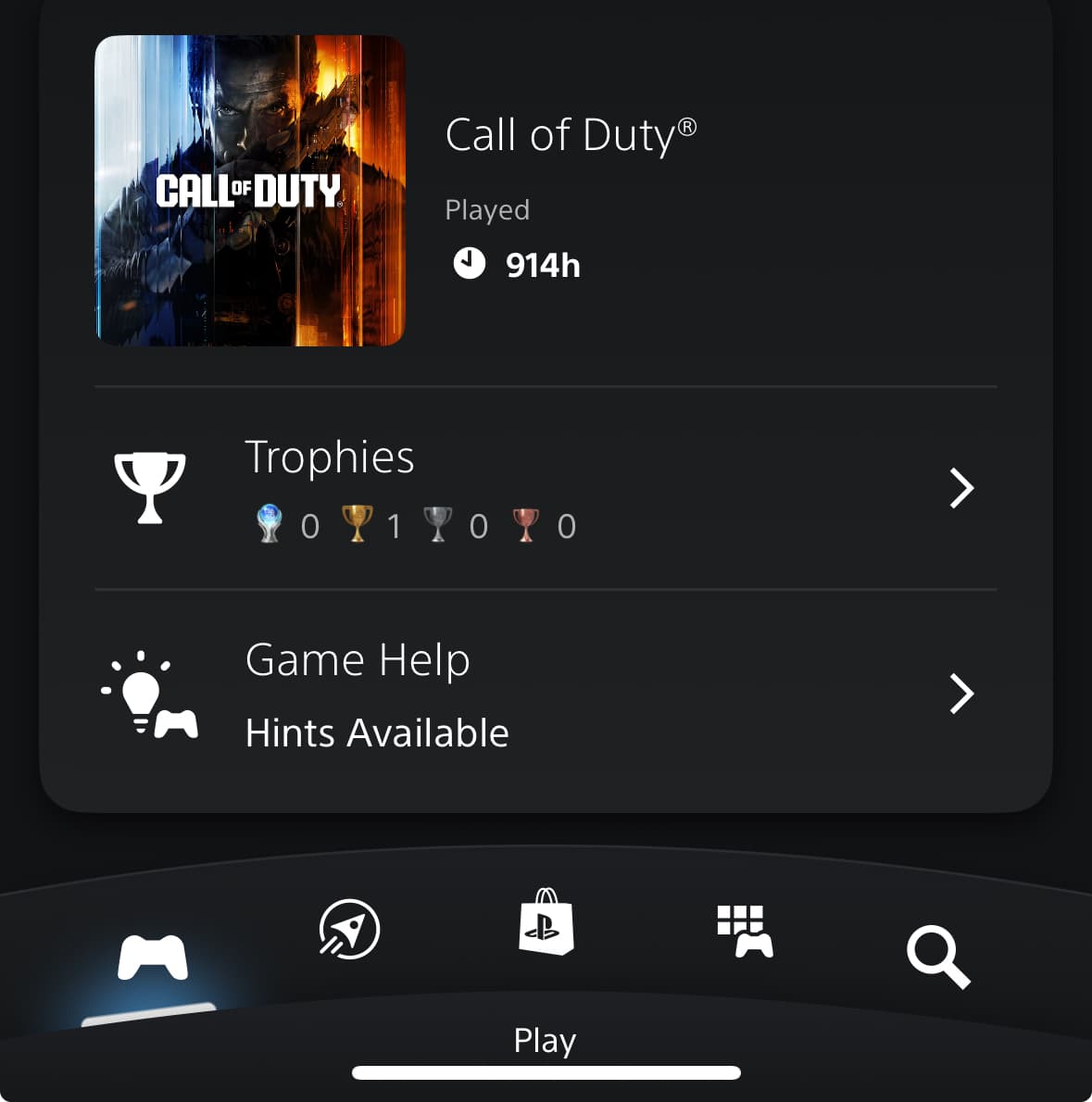Go to the PlayStation Store tab
The image size is (1092, 1102).
pyautogui.click(x=546, y=923)
